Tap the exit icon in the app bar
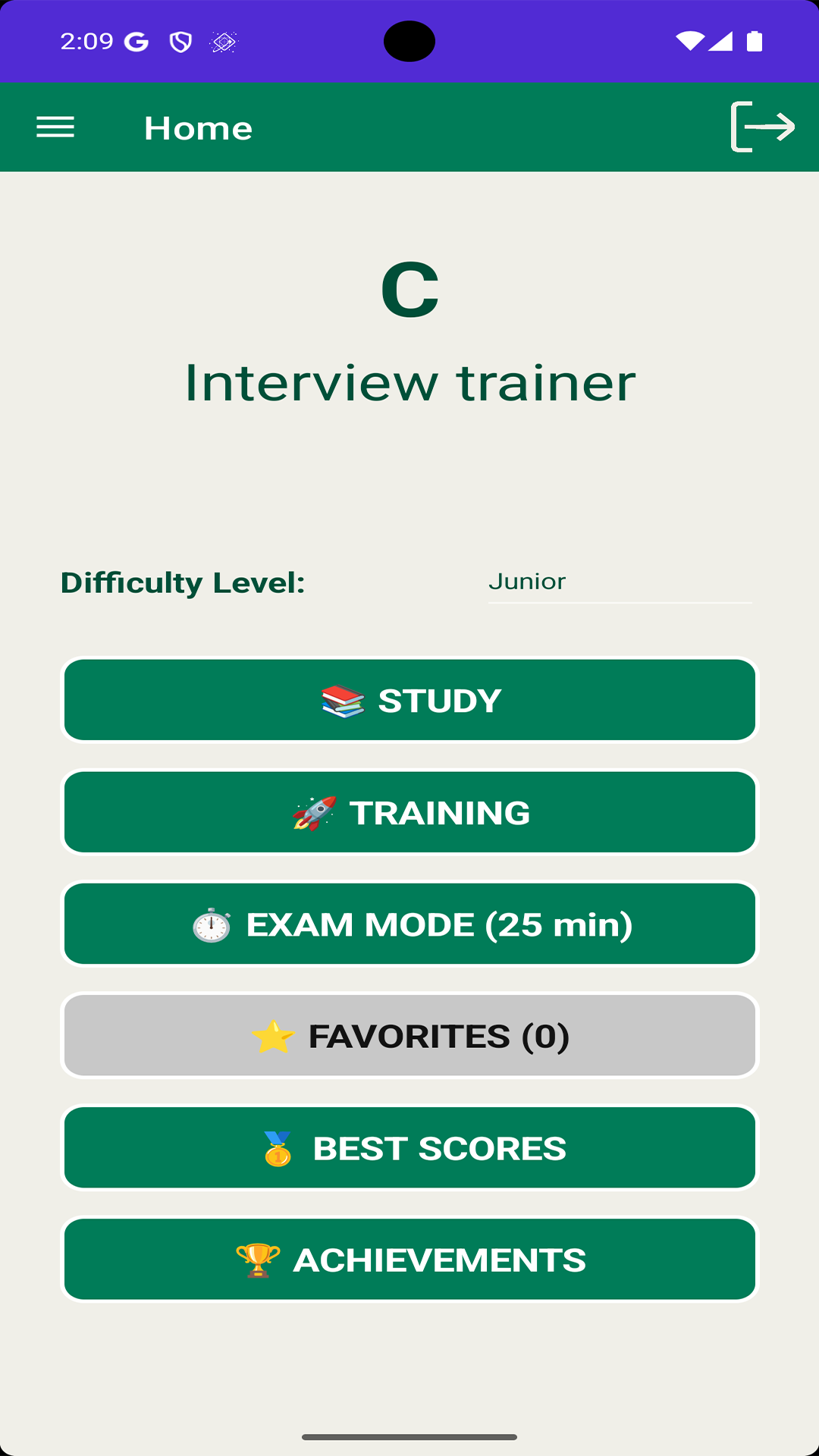 (x=762, y=127)
